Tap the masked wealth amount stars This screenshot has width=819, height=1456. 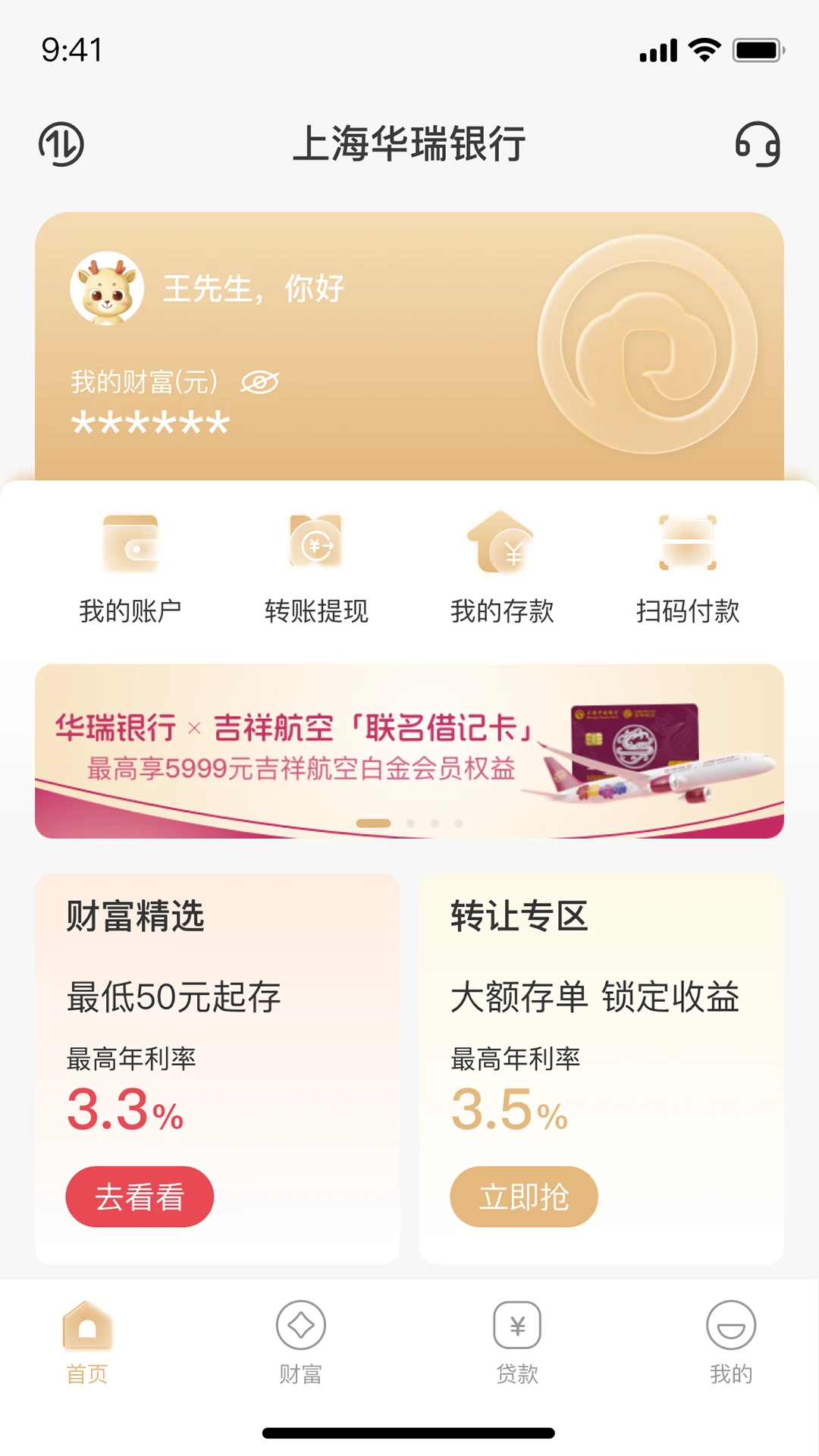point(149,422)
